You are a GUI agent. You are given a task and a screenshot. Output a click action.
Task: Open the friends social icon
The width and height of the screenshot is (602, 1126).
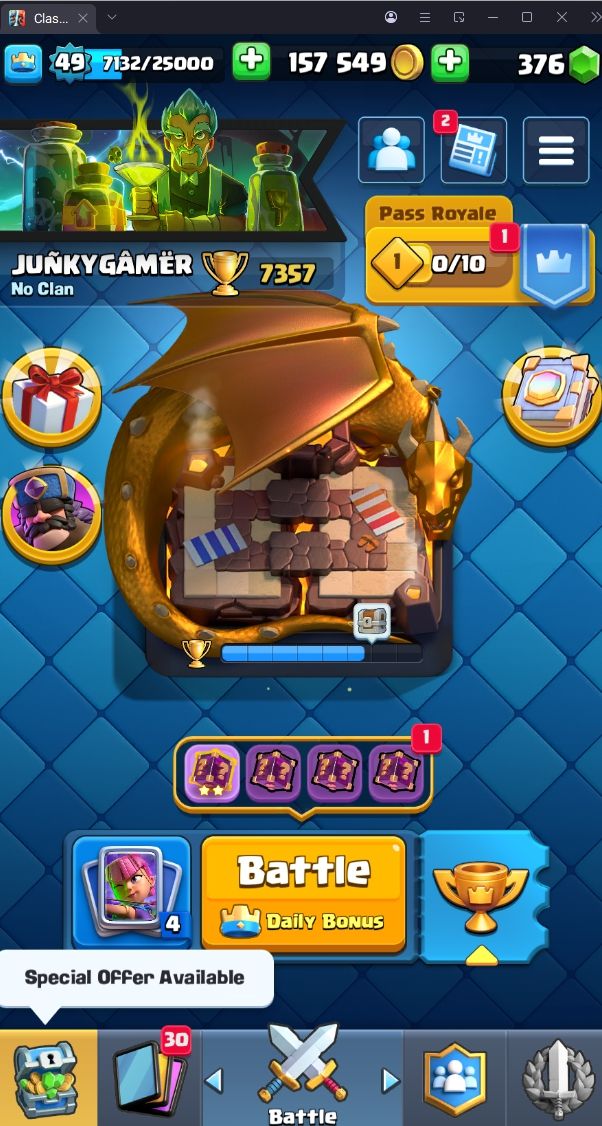click(392, 151)
